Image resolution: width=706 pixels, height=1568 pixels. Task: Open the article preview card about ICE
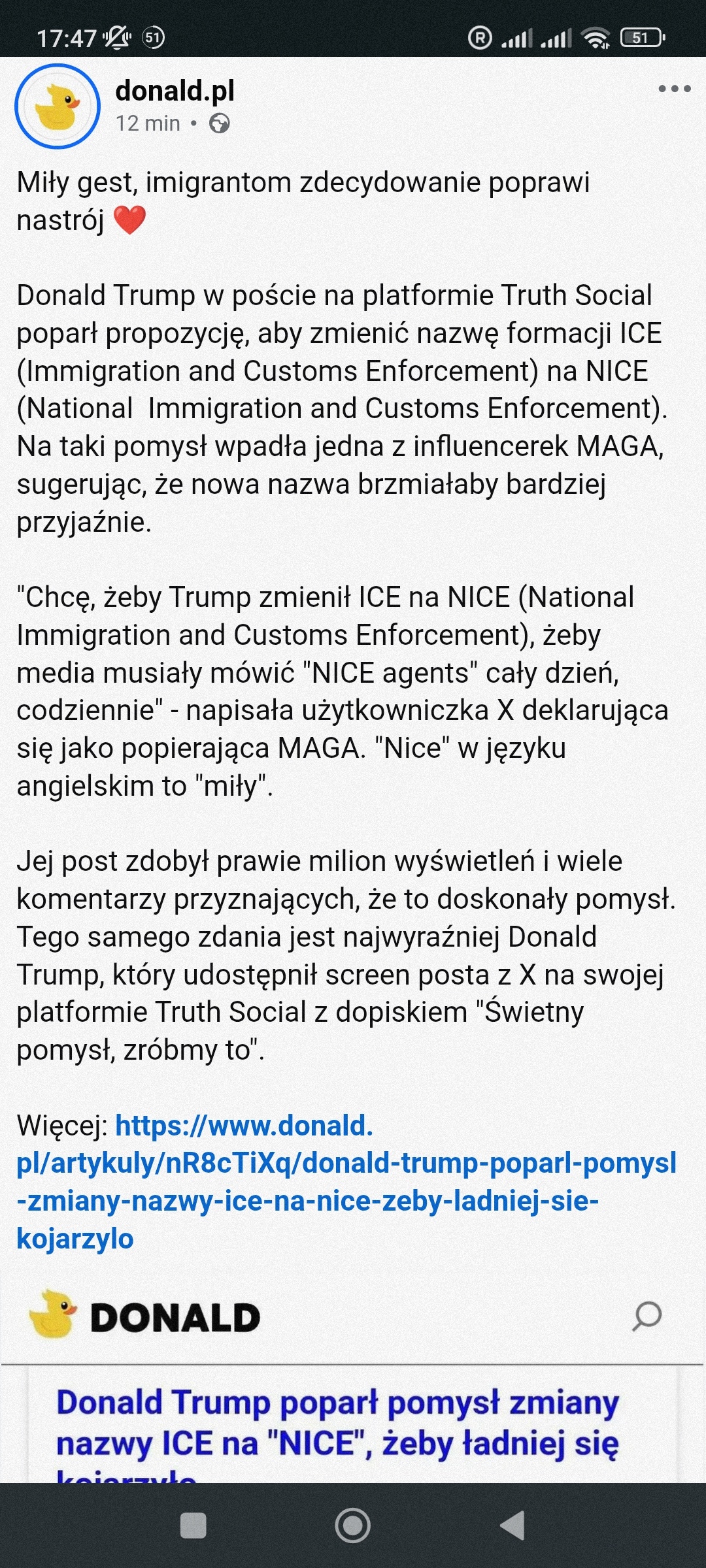[x=337, y=1423]
